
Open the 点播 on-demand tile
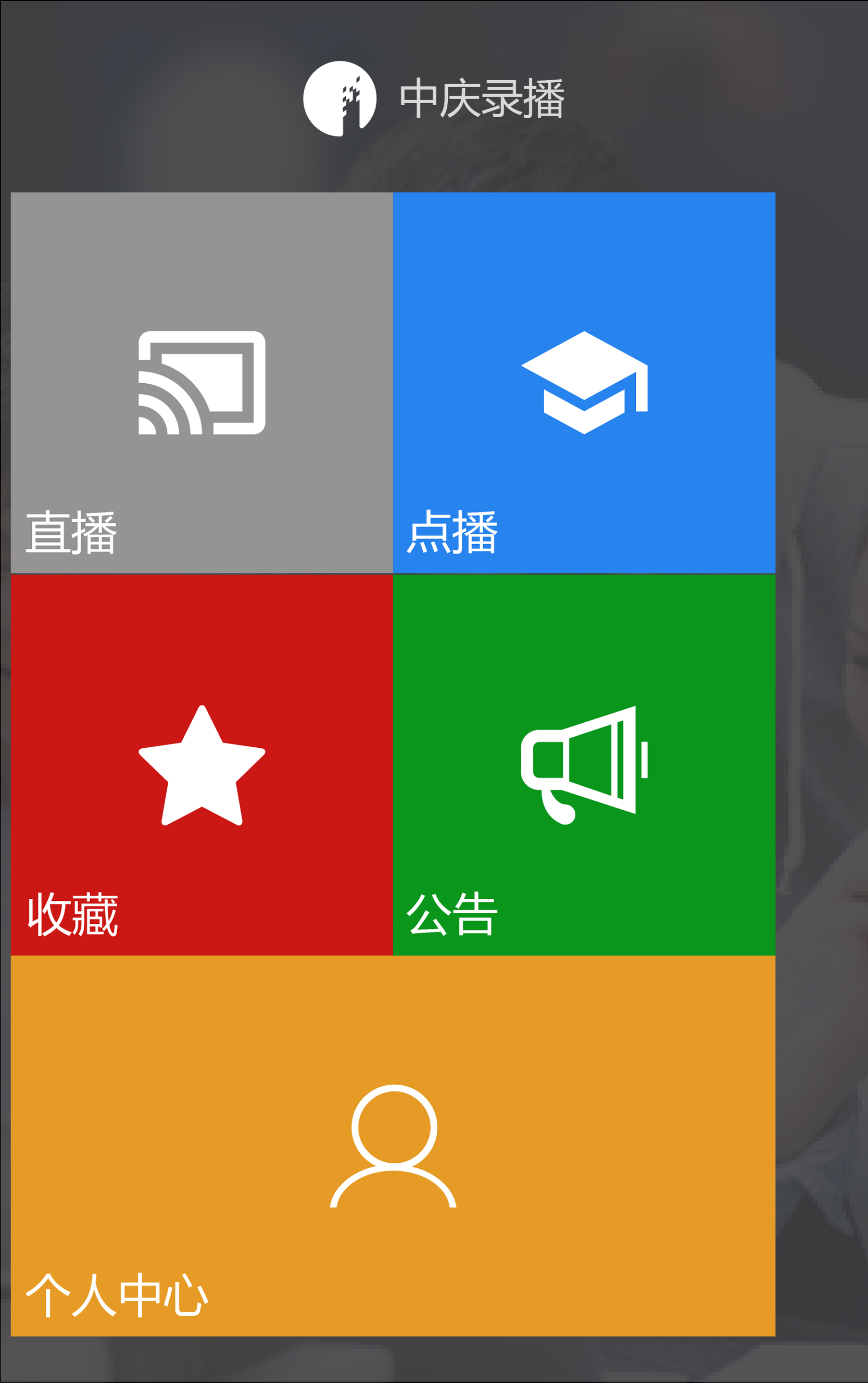[584, 382]
